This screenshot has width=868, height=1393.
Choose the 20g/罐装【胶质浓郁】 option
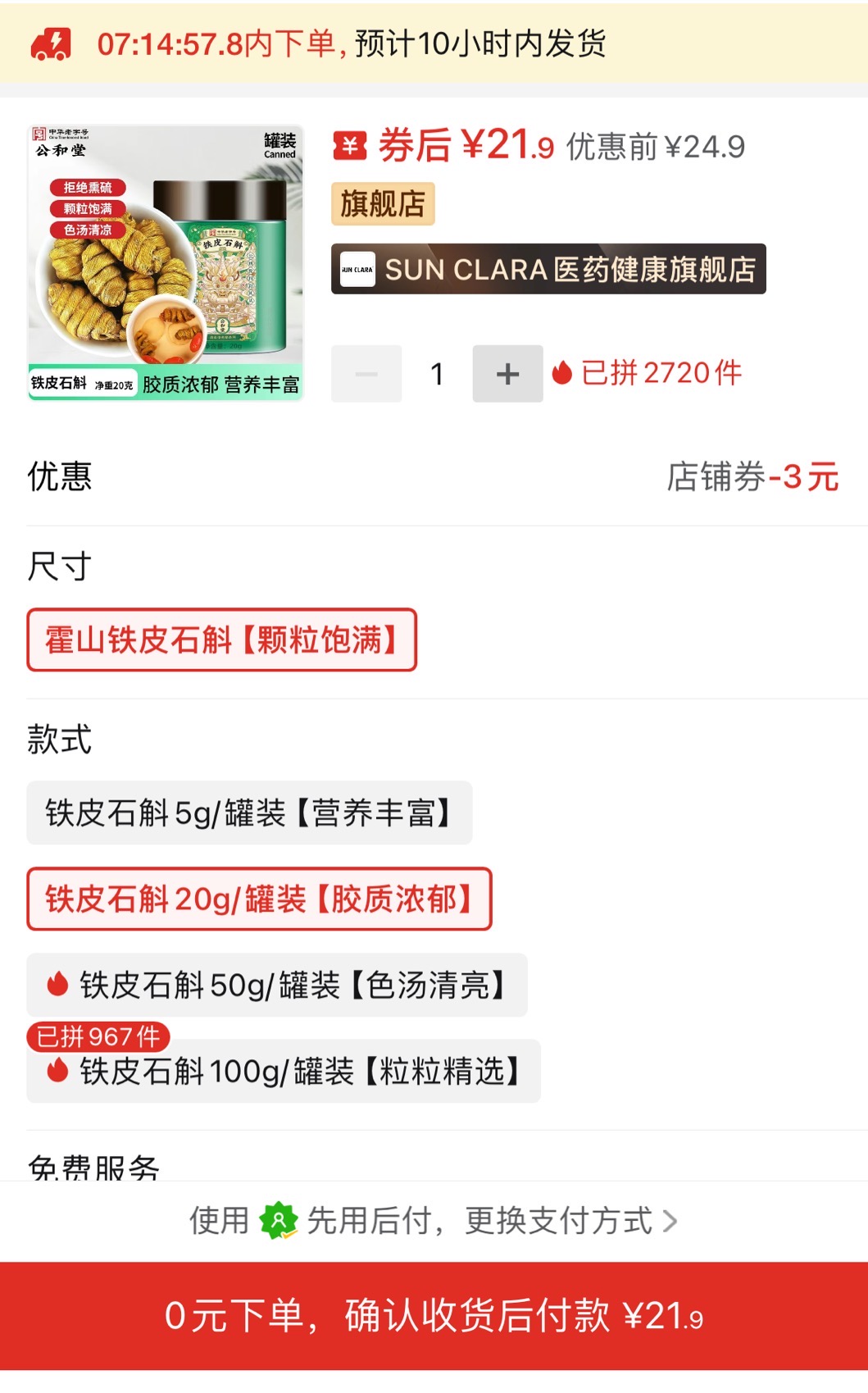pos(259,899)
